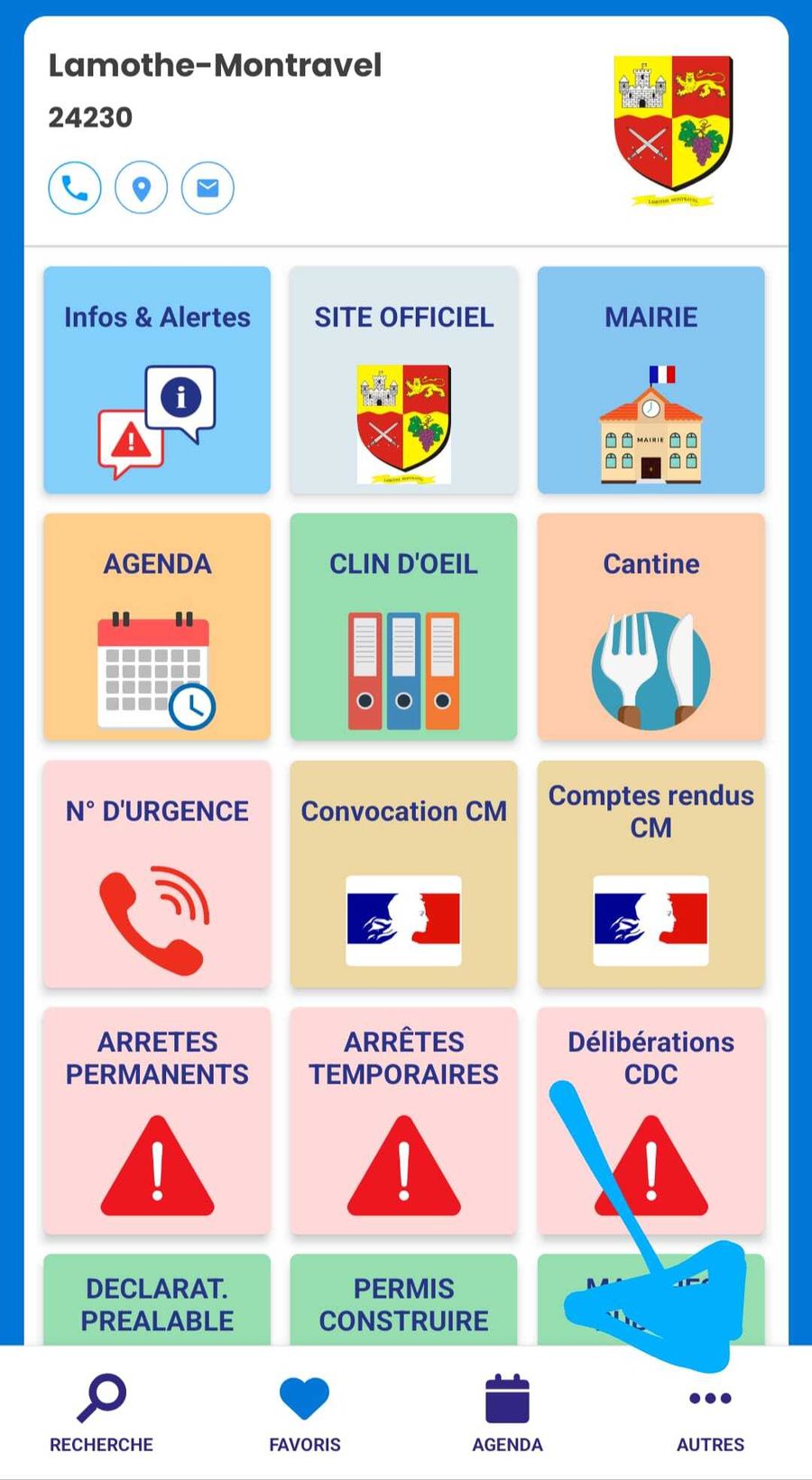Call the Lamothe-Montravel town hall phone icon
The image size is (812, 1480).
(74, 188)
